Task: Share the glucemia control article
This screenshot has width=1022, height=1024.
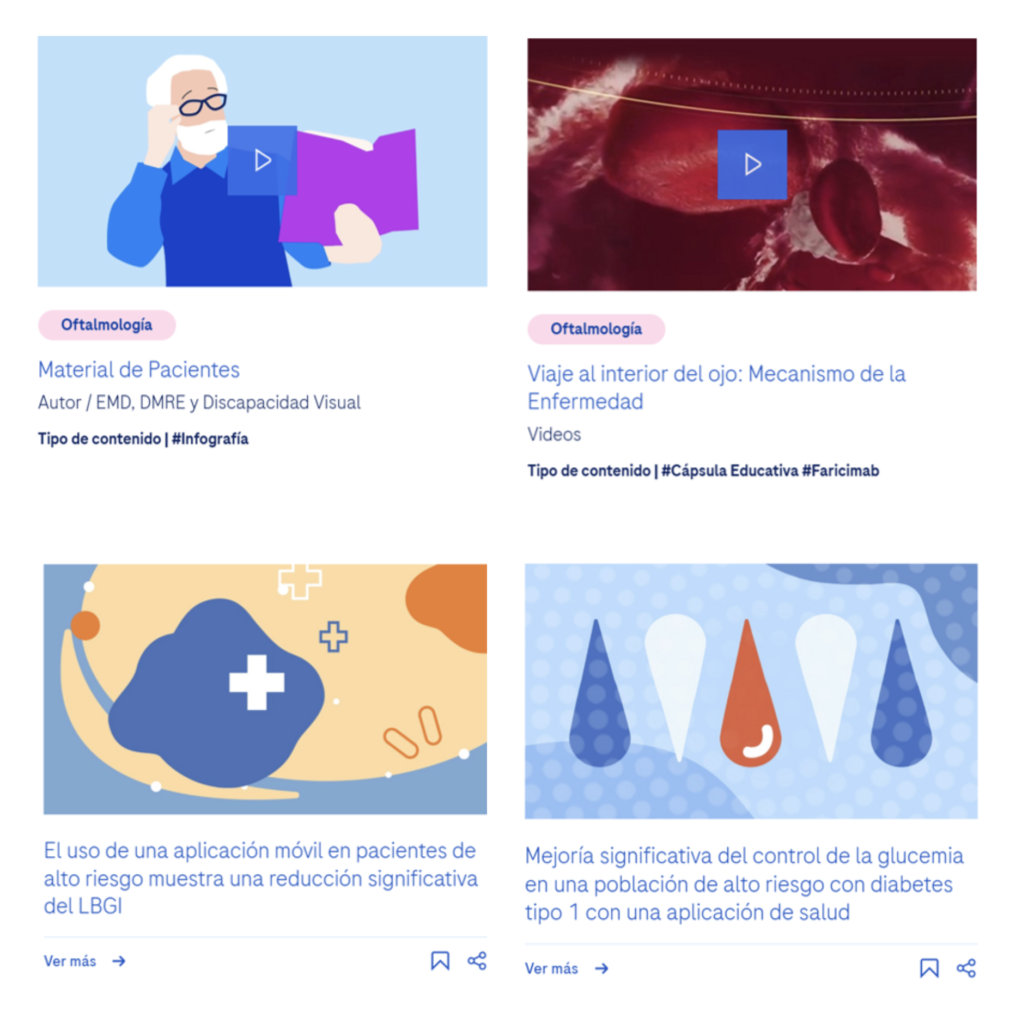Action: point(966,968)
